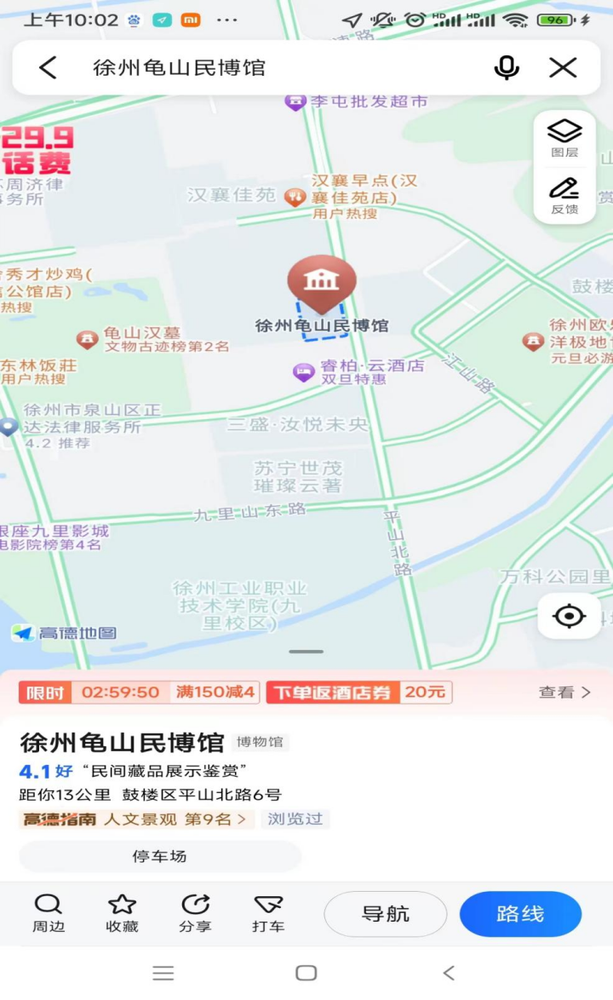Hail a ride with 打车

tap(268, 913)
